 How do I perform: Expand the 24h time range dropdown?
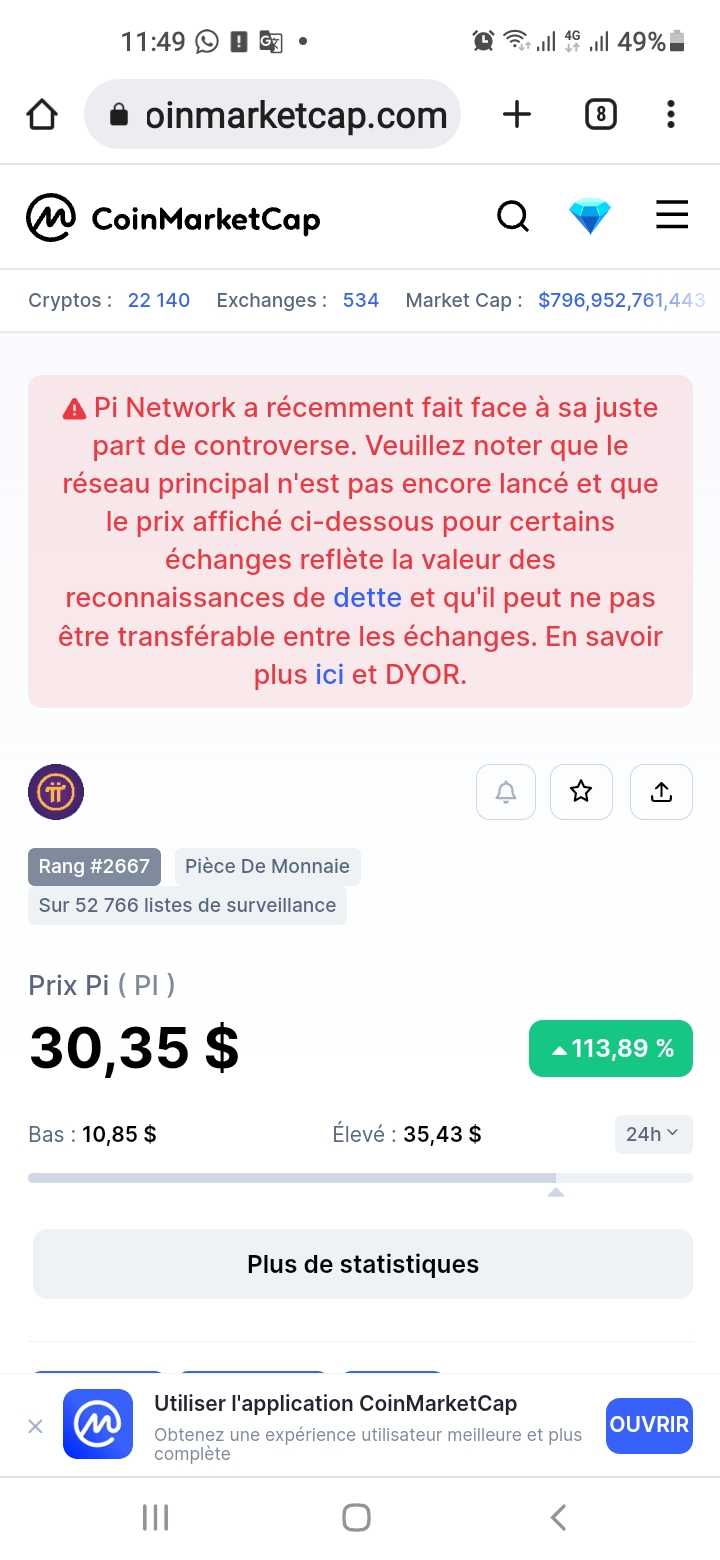(653, 1134)
